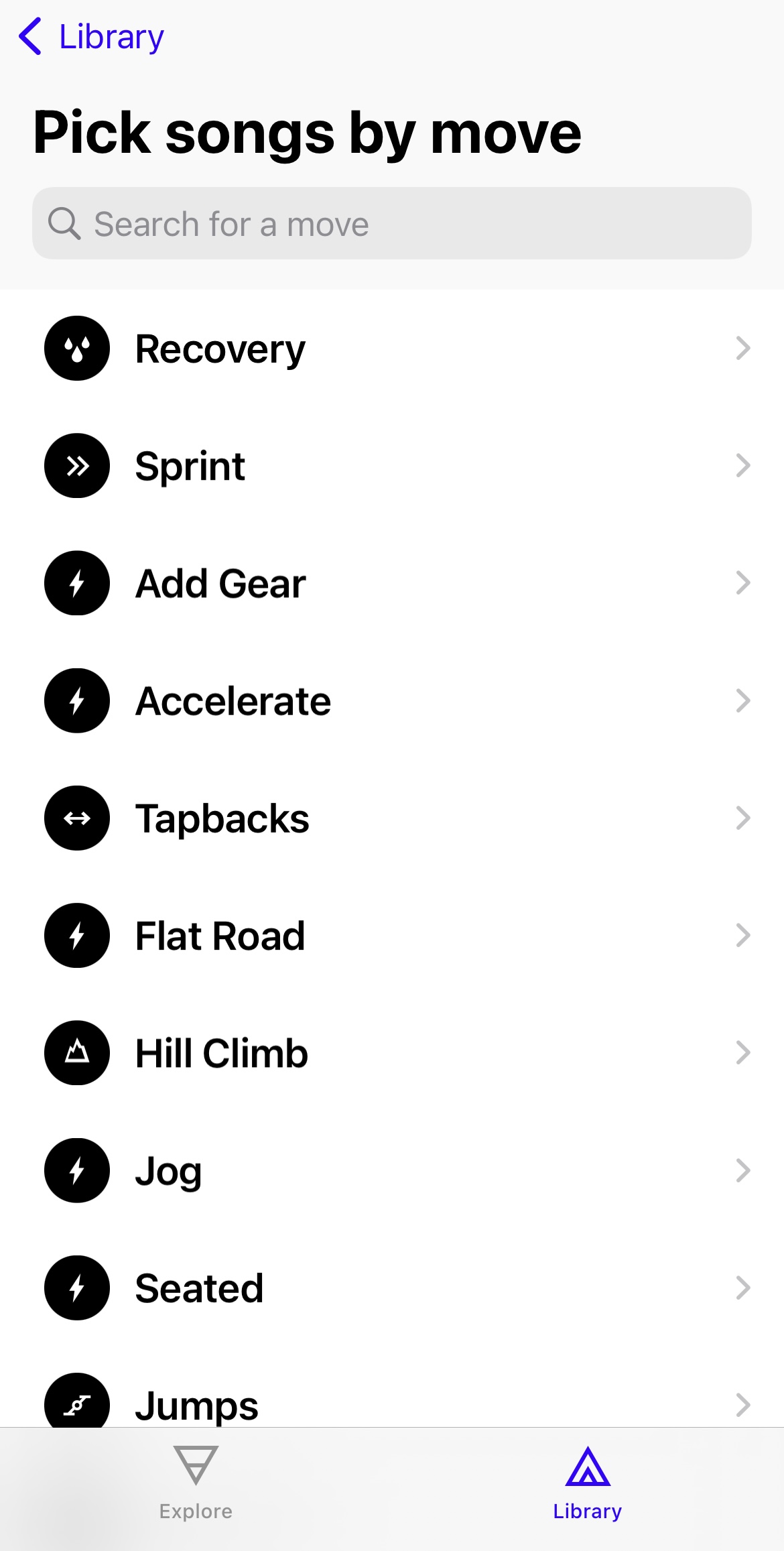Open the Recovery move
This screenshot has width=784, height=1551.
(392, 349)
